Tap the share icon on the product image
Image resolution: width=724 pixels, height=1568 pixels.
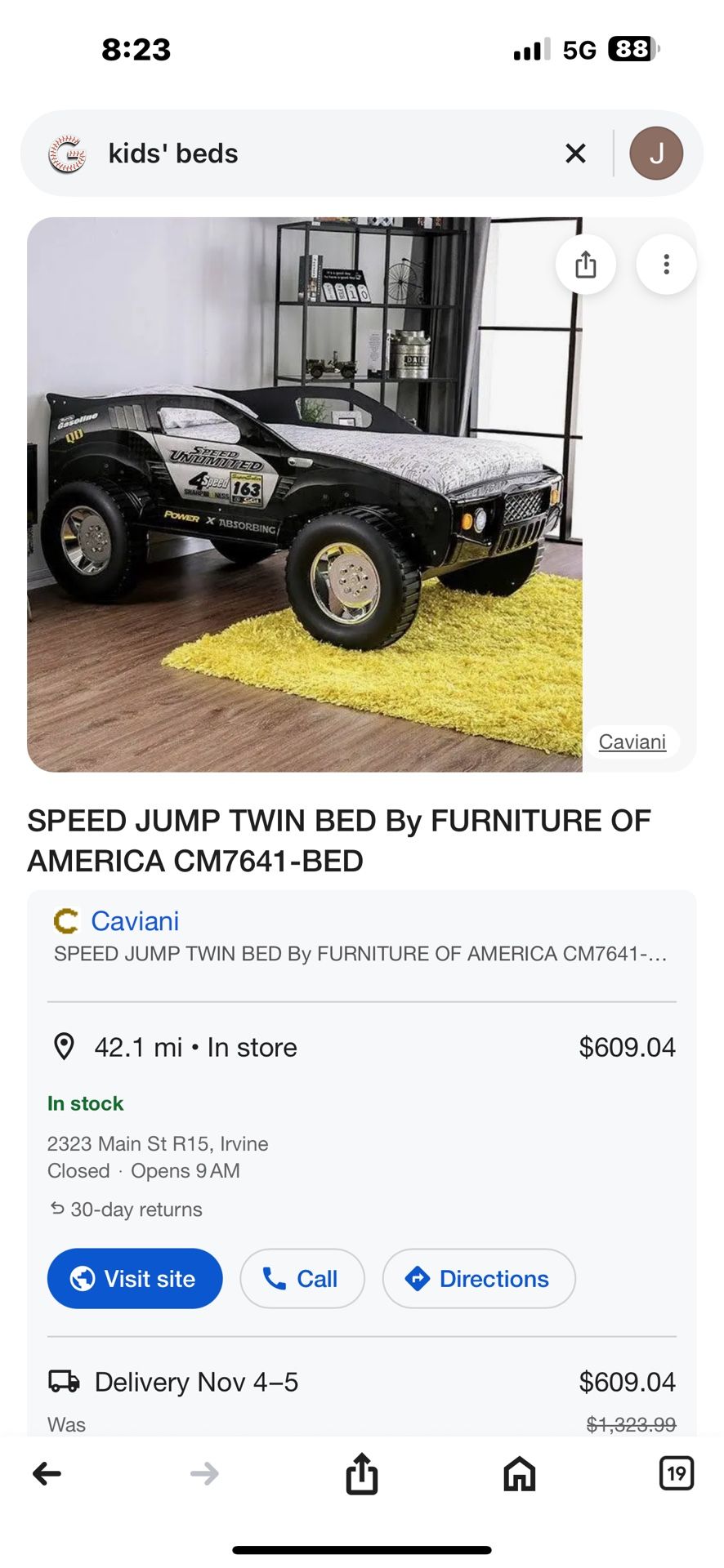[585, 264]
